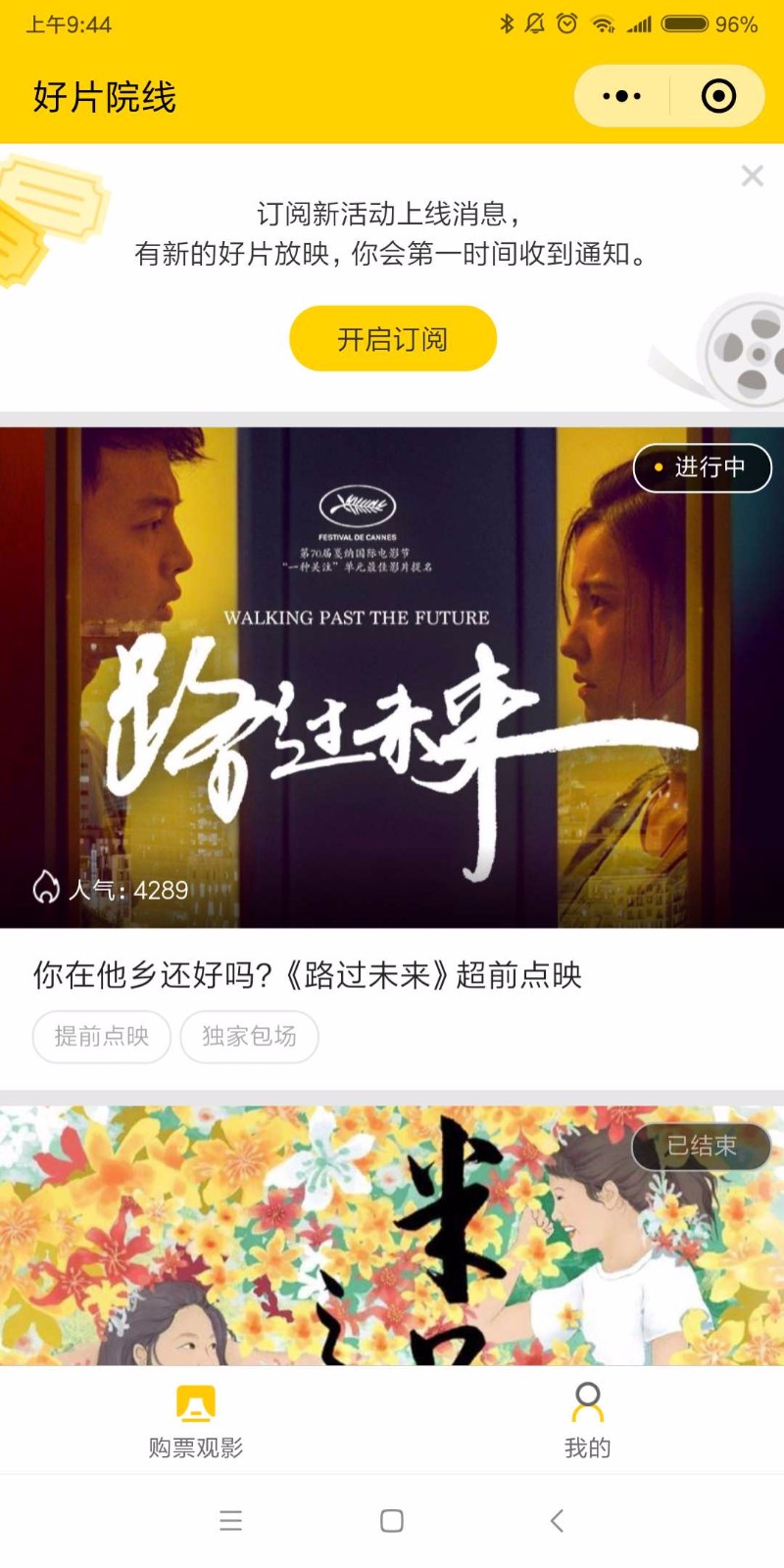This screenshot has width=784, height=1568.
Task: Tap the 进行中 status badge on the poster
Action: (x=702, y=467)
